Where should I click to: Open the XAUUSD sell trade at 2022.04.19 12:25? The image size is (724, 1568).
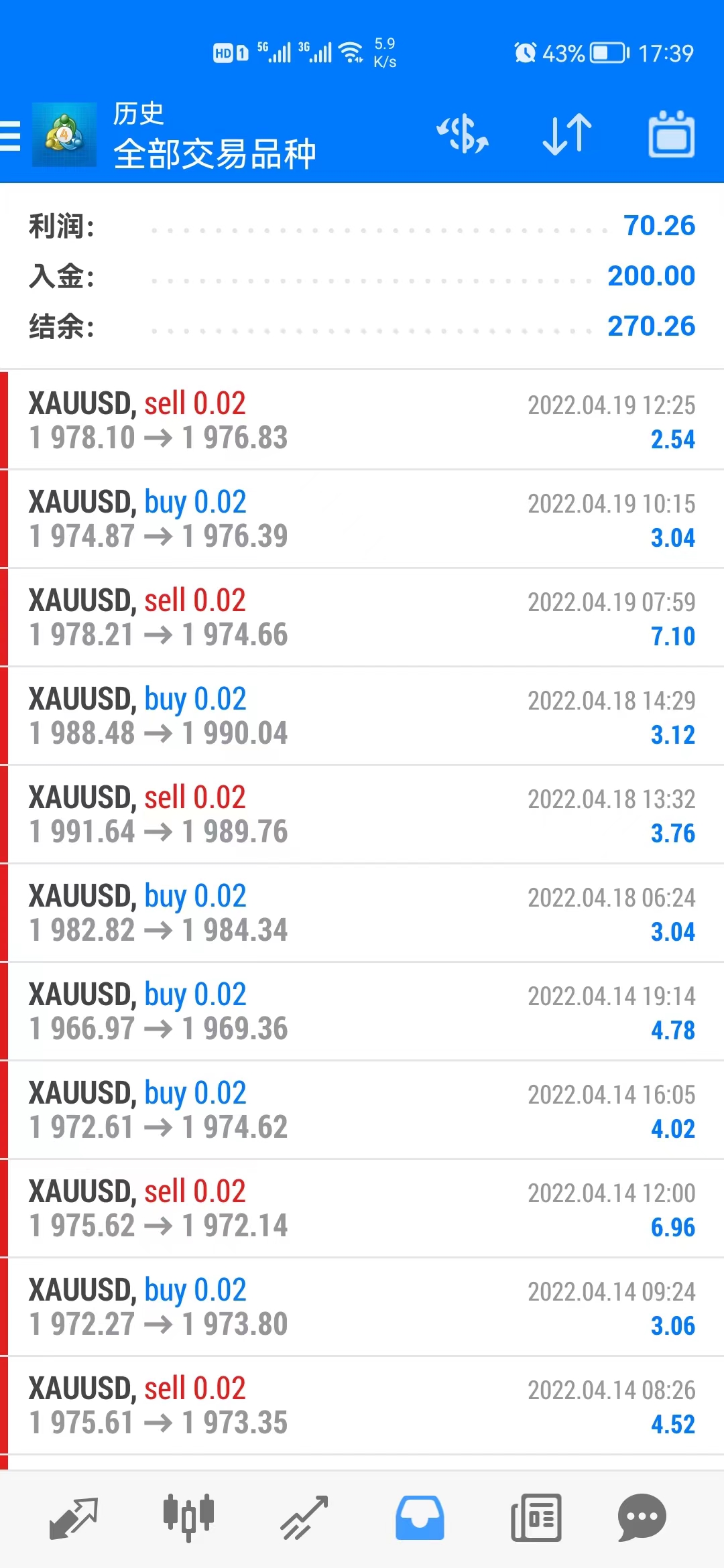point(362,420)
